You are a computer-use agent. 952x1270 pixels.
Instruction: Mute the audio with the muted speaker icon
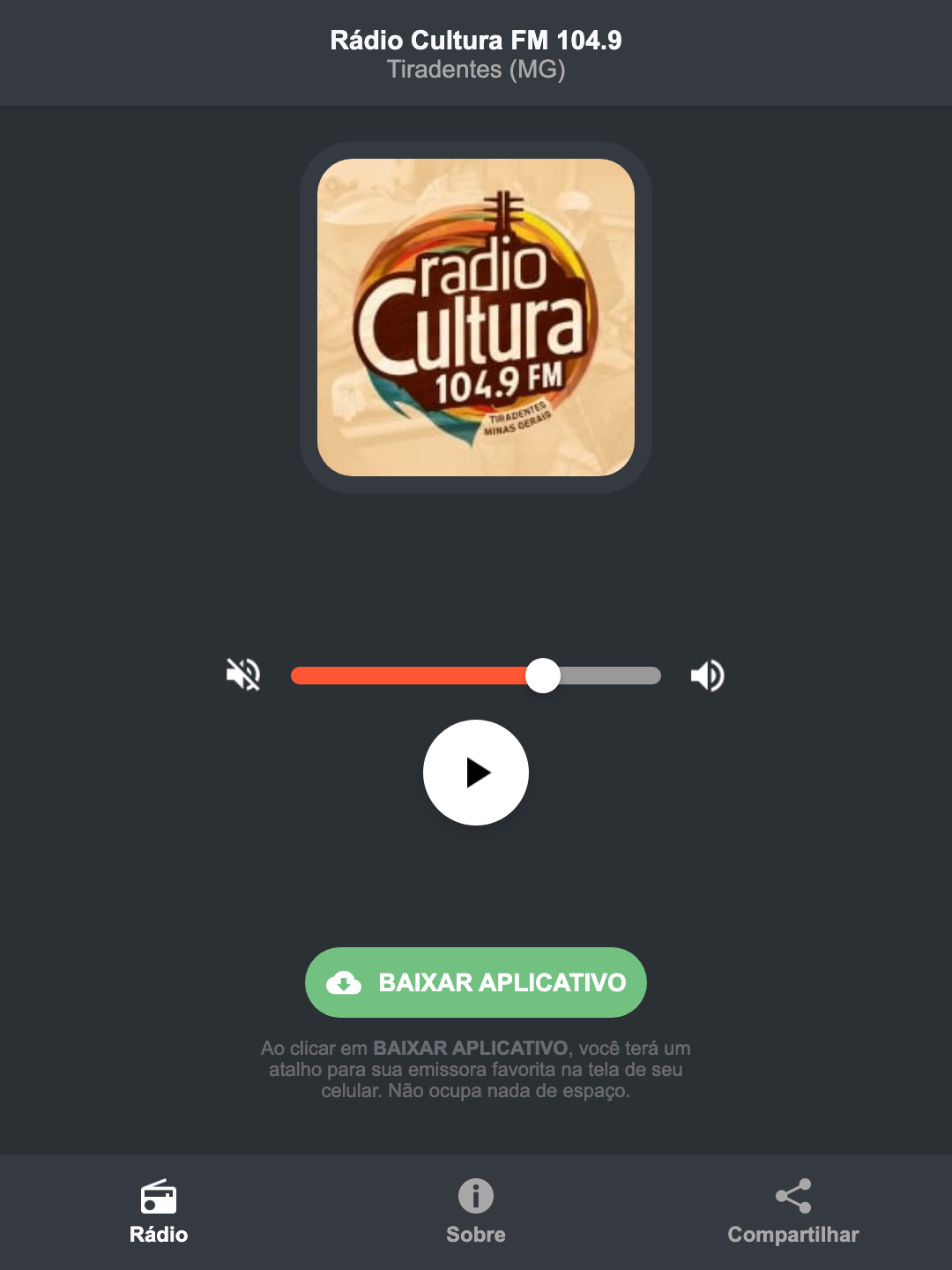click(x=242, y=675)
